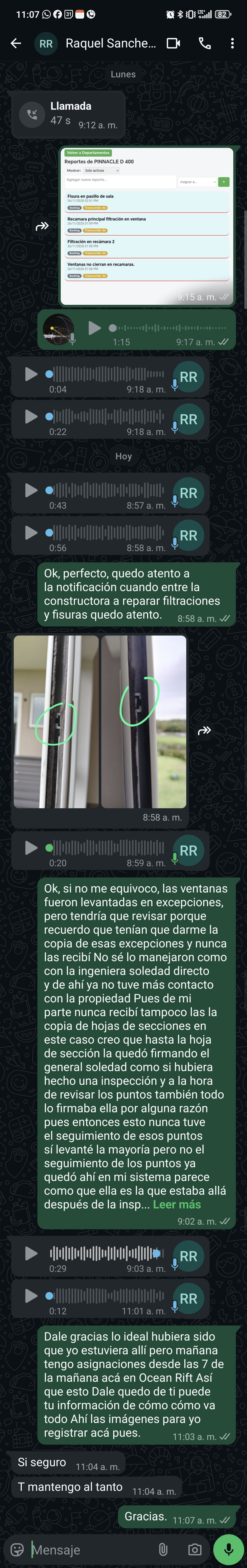The width and height of the screenshot is (247, 1568).
Task: Open Raquel Sanchez contact info
Action: [x=110, y=43]
